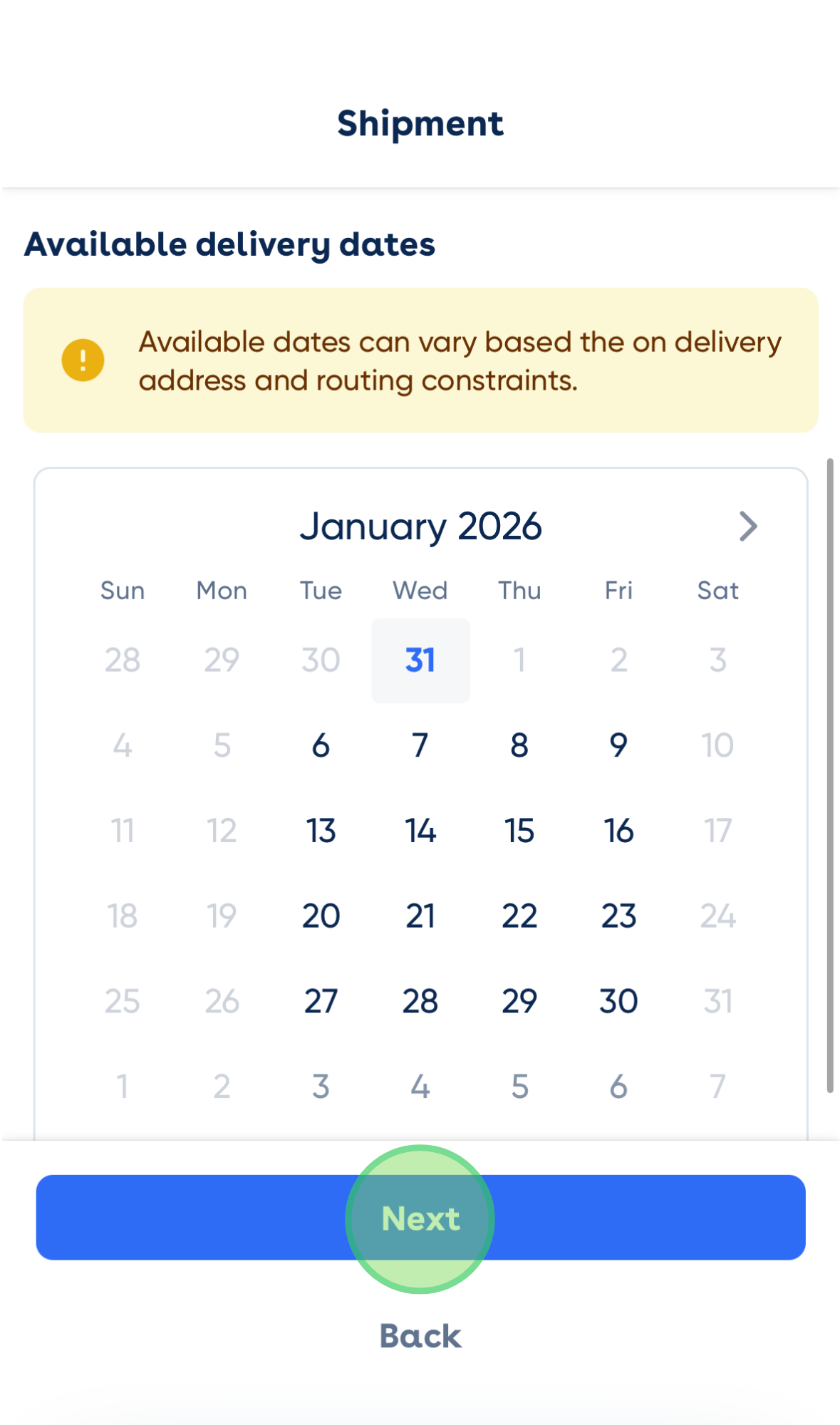Screen dimensions: 840x1425
Task: Go back using the Back link
Action: tap(419, 1336)
